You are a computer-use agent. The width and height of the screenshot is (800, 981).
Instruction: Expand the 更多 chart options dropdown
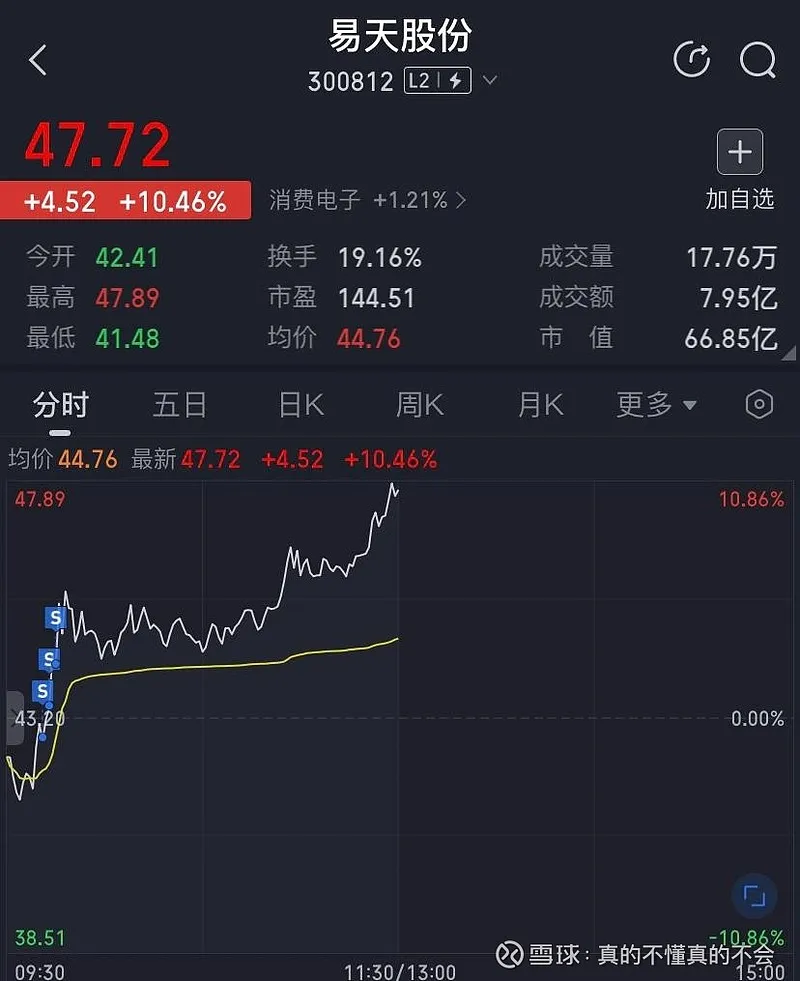point(656,405)
